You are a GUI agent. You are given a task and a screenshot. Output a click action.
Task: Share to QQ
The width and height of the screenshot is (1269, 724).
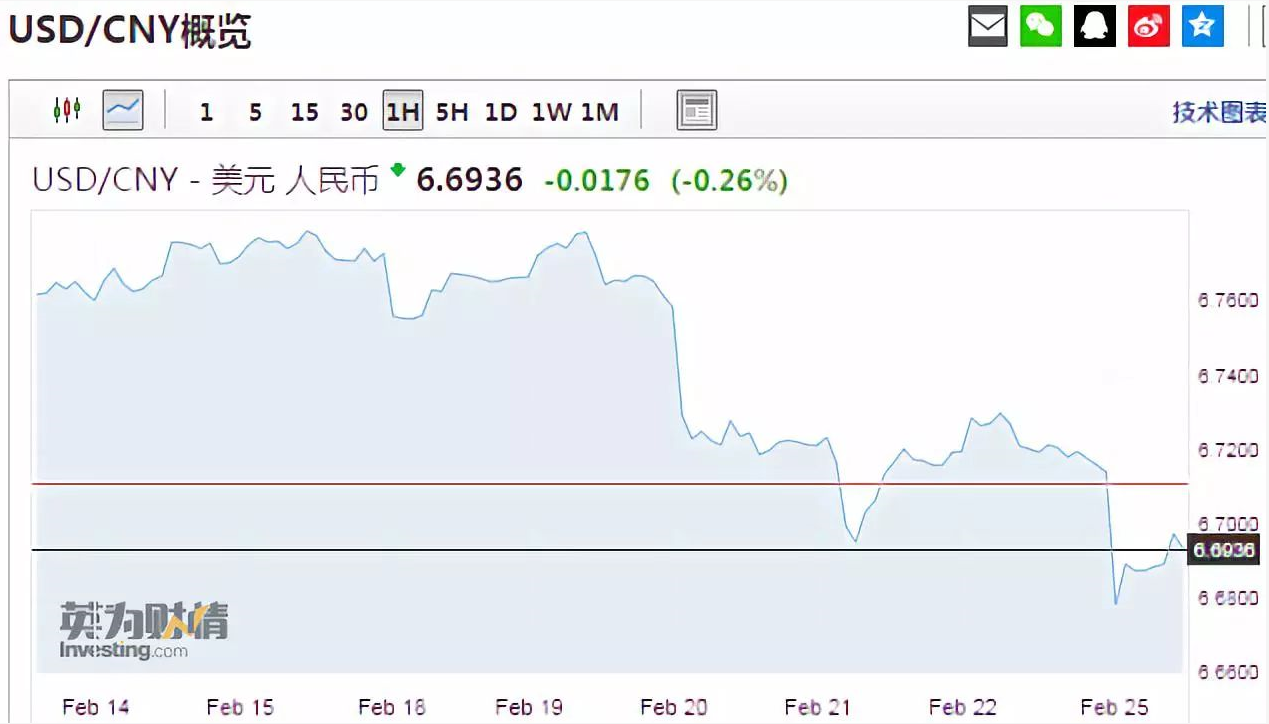(1095, 27)
